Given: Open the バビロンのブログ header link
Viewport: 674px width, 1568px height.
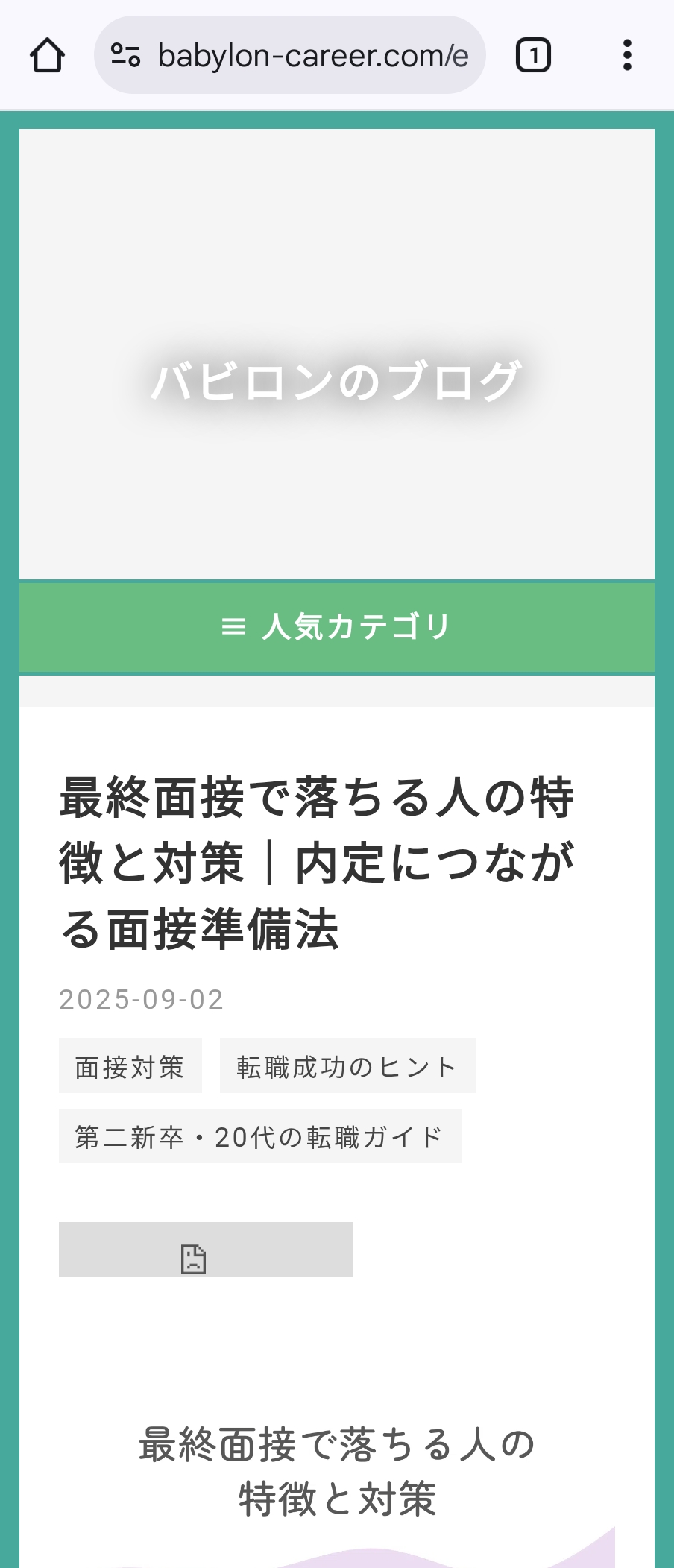Looking at the screenshot, I should pos(336,381).
